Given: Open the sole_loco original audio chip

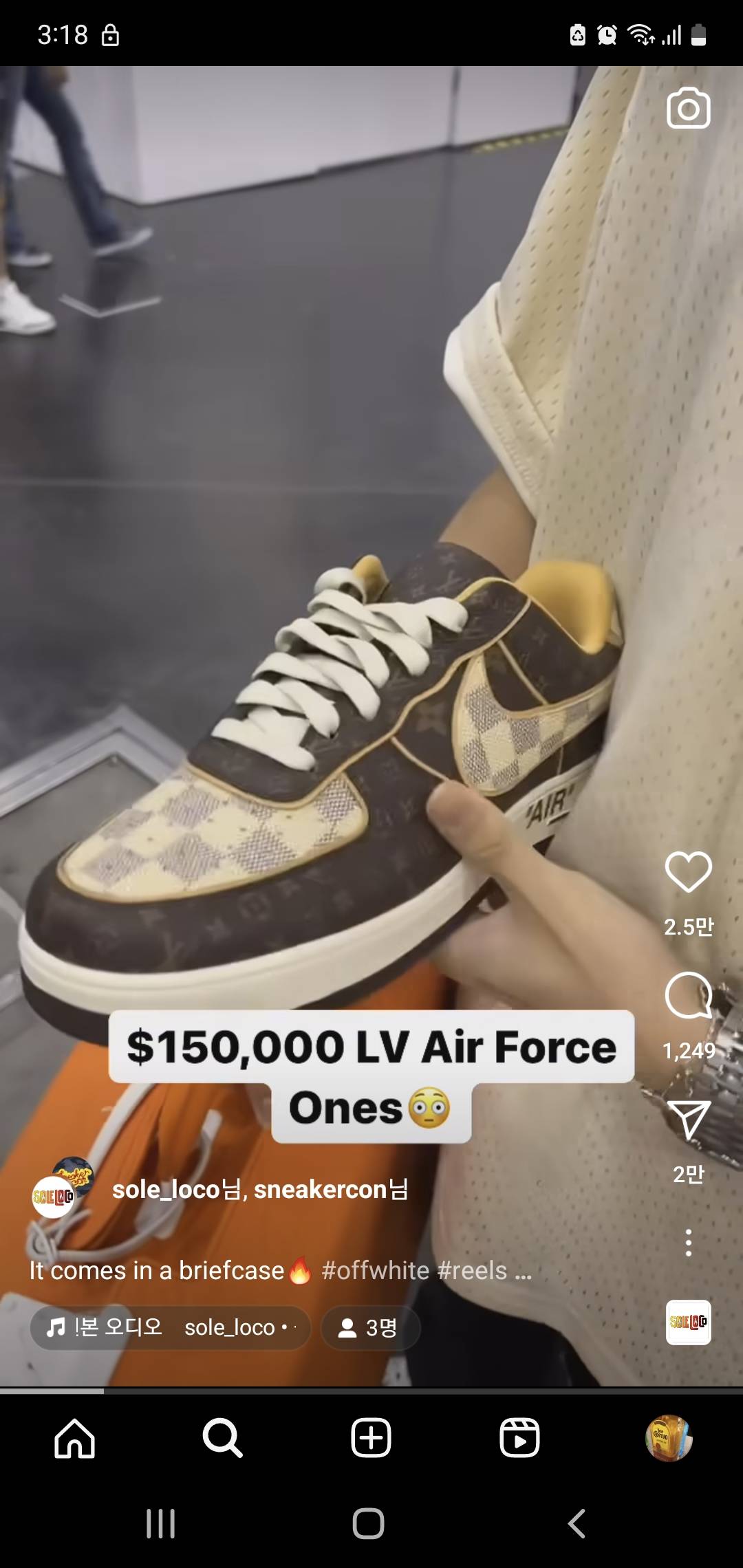Looking at the screenshot, I should click(x=170, y=1327).
